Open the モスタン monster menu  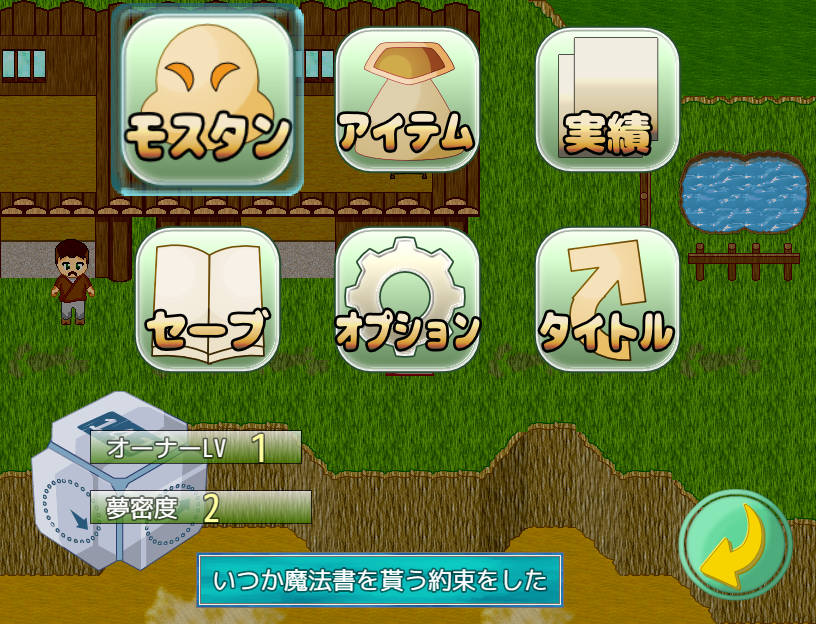point(208,99)
